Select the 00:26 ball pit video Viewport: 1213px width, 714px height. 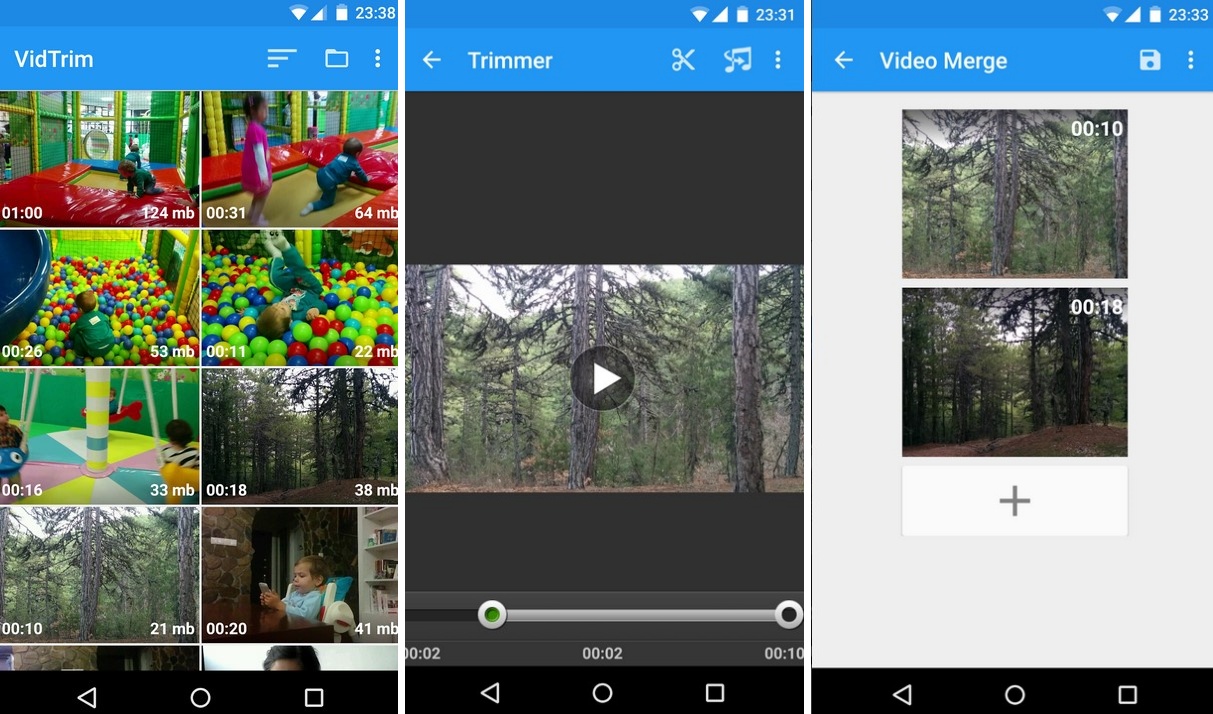pyautogui.click(x=99, y=297)
